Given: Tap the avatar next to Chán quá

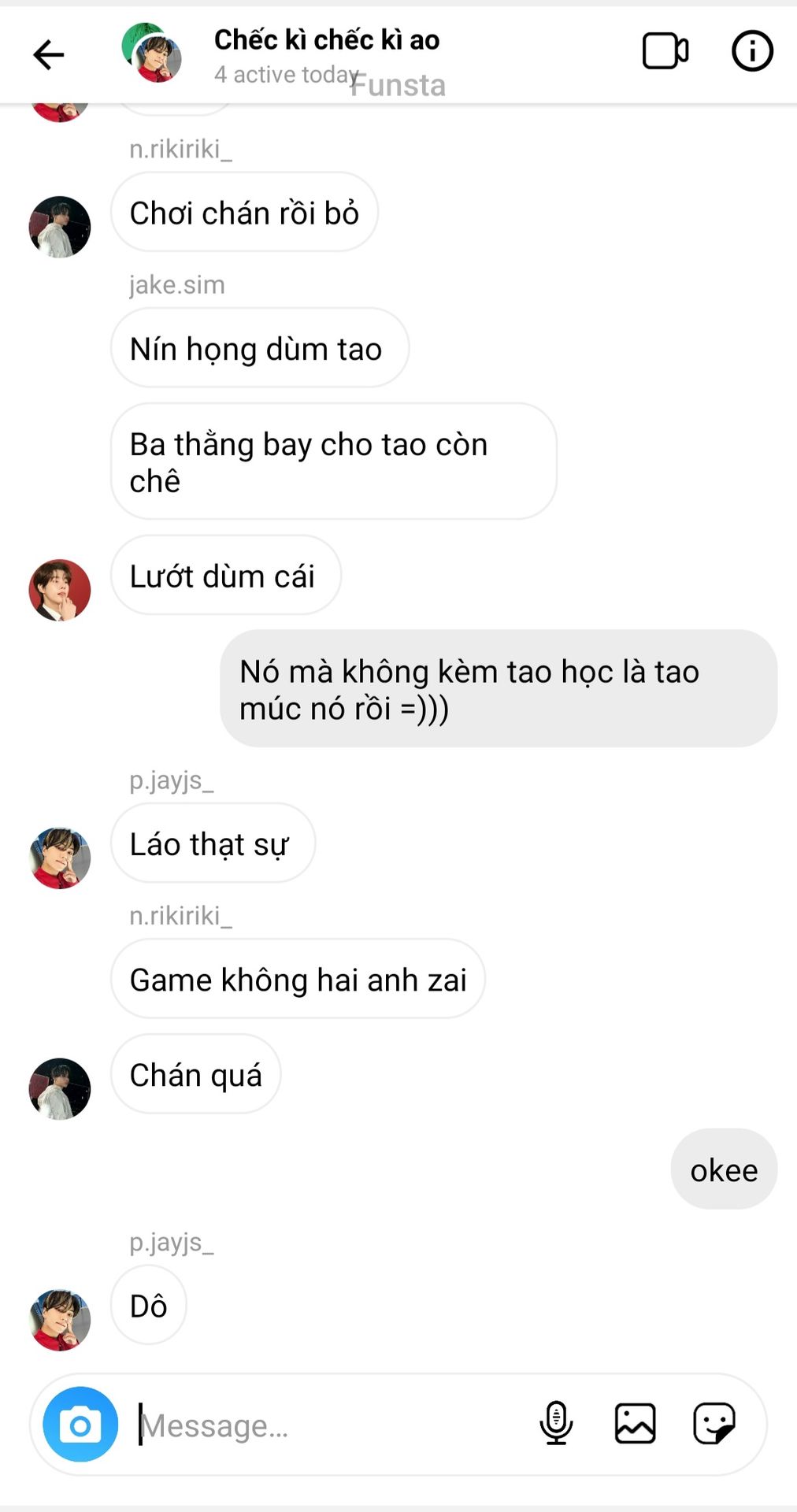Looking at the screenshot, I should click(60, 1088).
